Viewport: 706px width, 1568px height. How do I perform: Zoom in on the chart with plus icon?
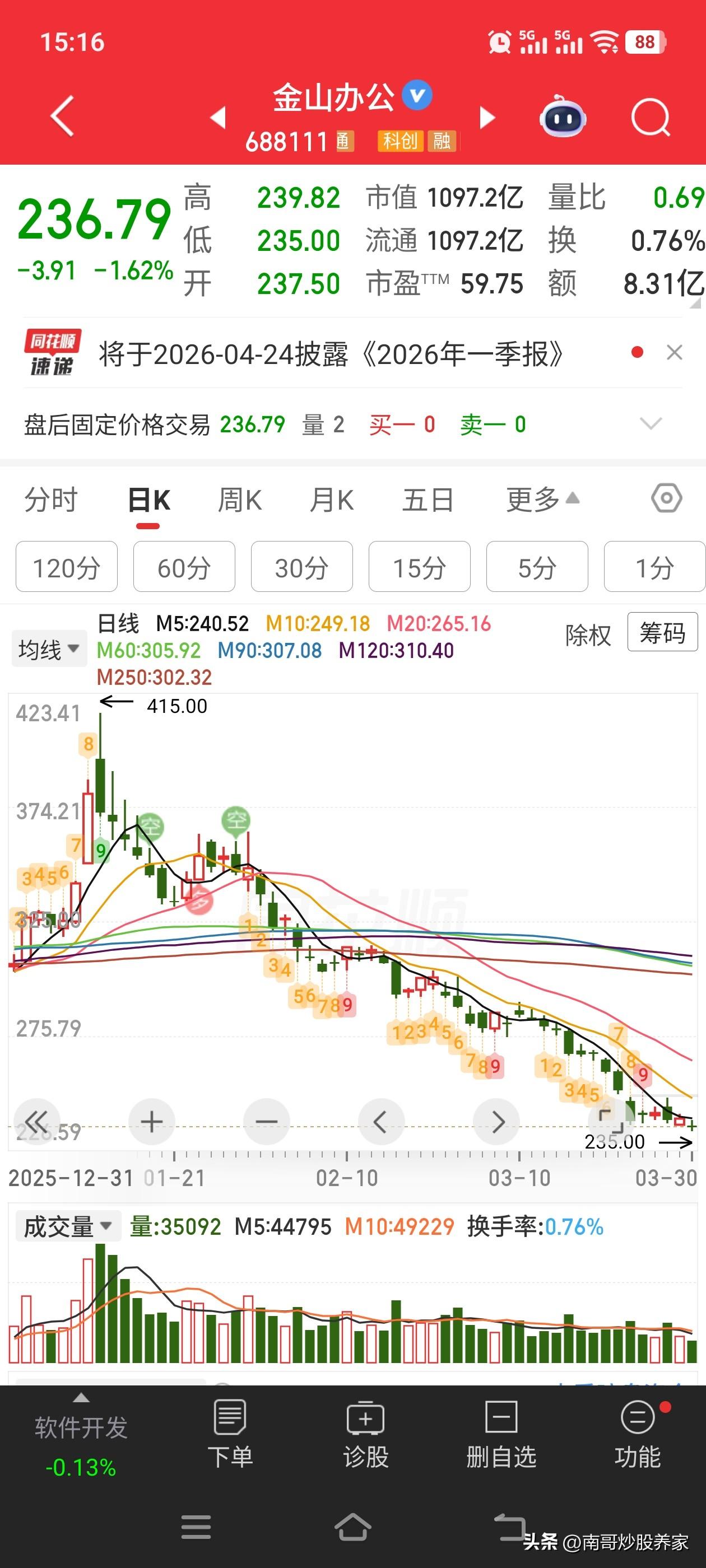click(x=151, y=1121)
